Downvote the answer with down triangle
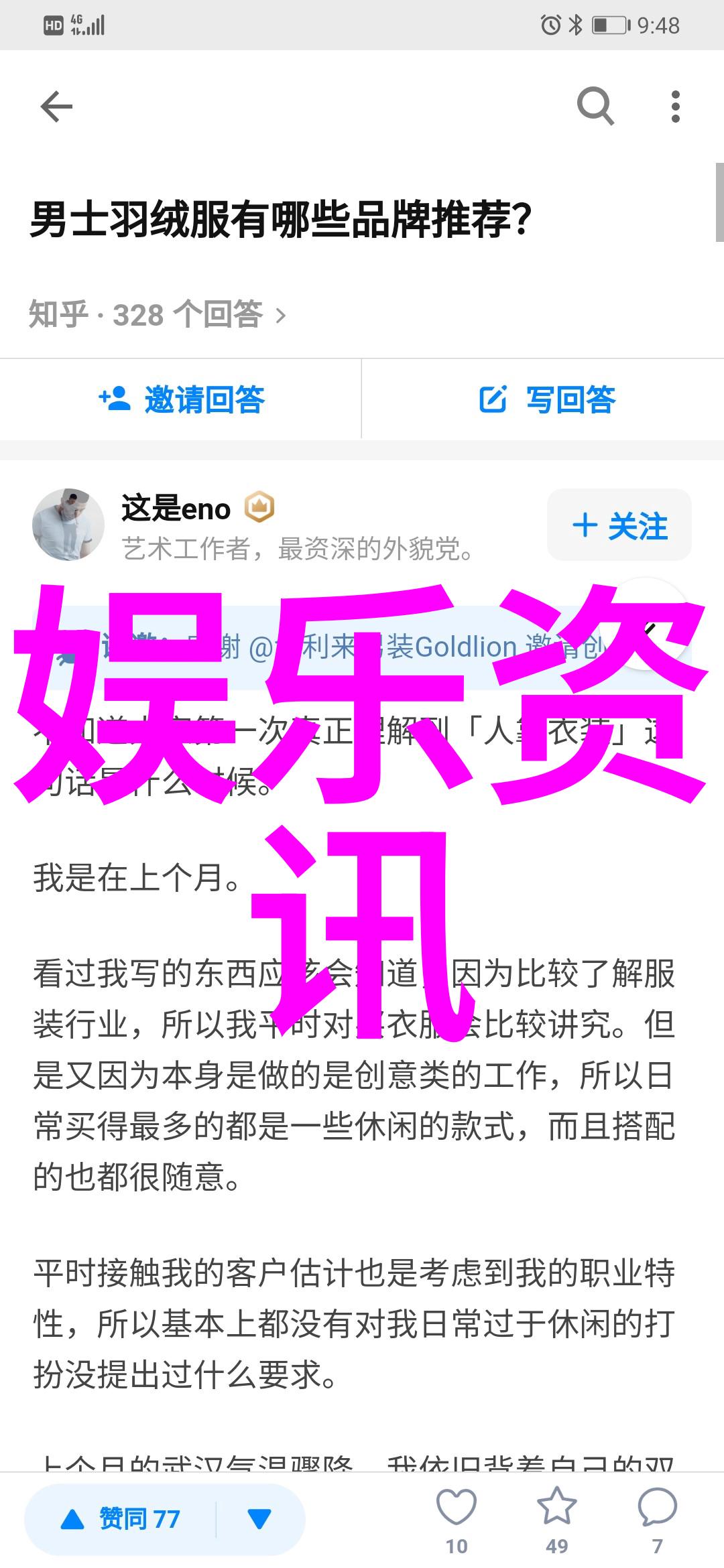The image size is (724, 1568). (x=259, y=1518)
